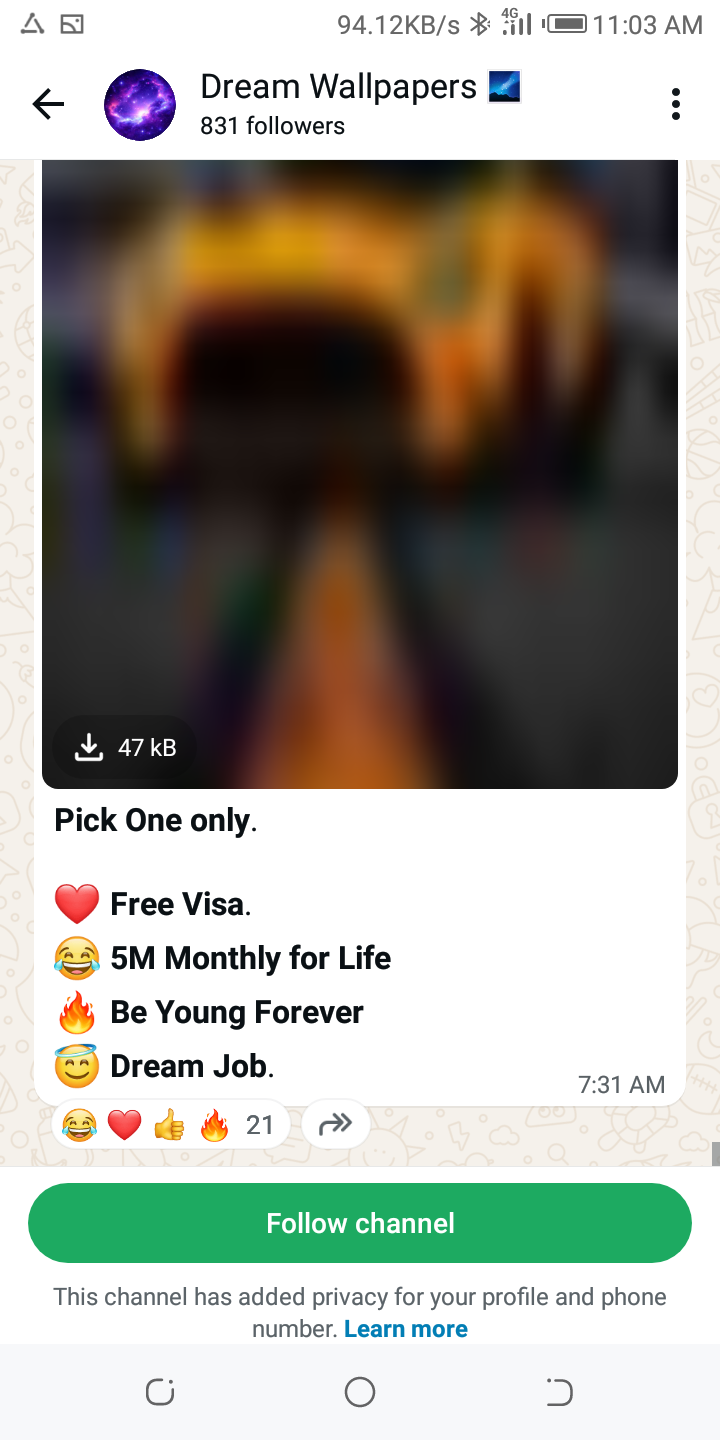Open the three-dot overflow menu
Viewport: 720px width, 1440px height.
[x=676, y=104]
